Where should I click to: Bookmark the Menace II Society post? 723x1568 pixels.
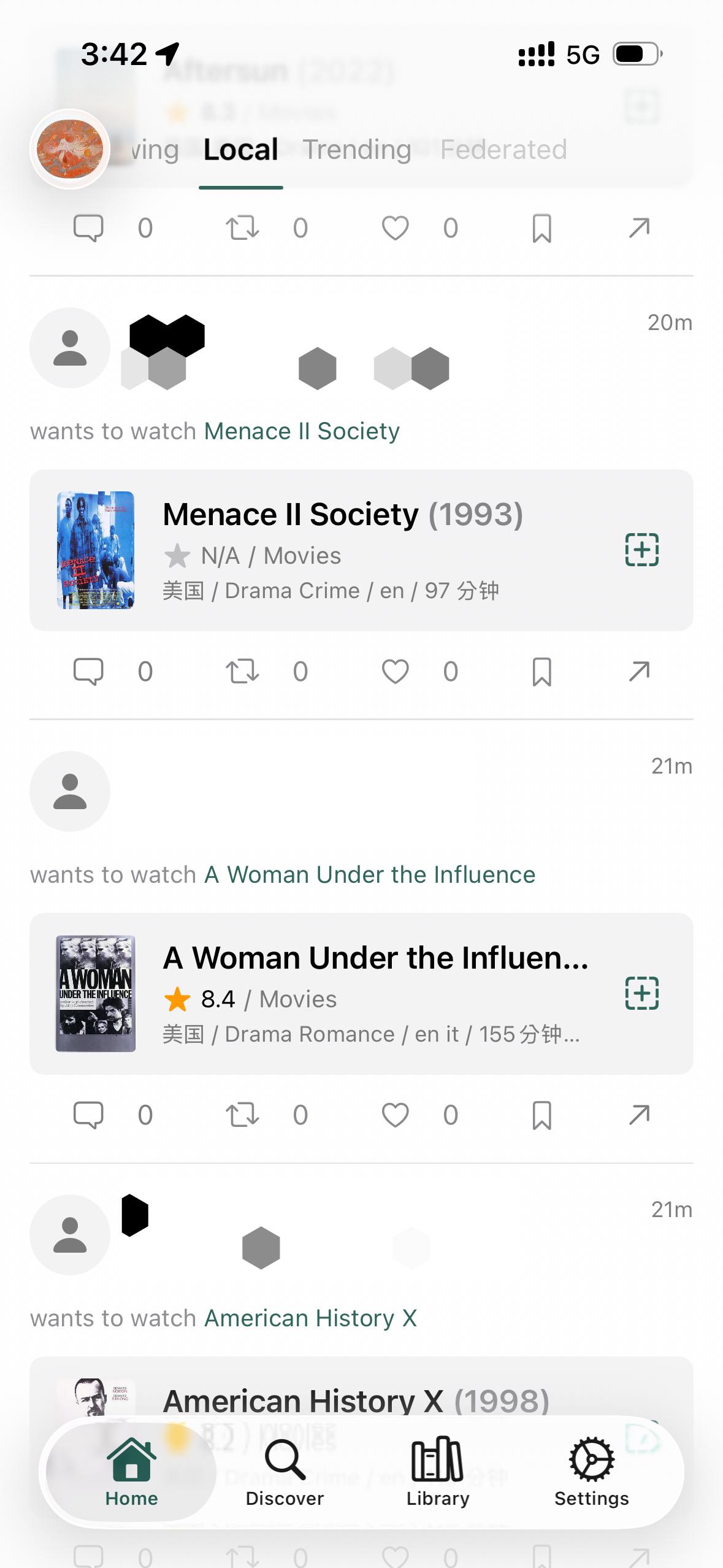pyautogui.click(x=541, y=672)
